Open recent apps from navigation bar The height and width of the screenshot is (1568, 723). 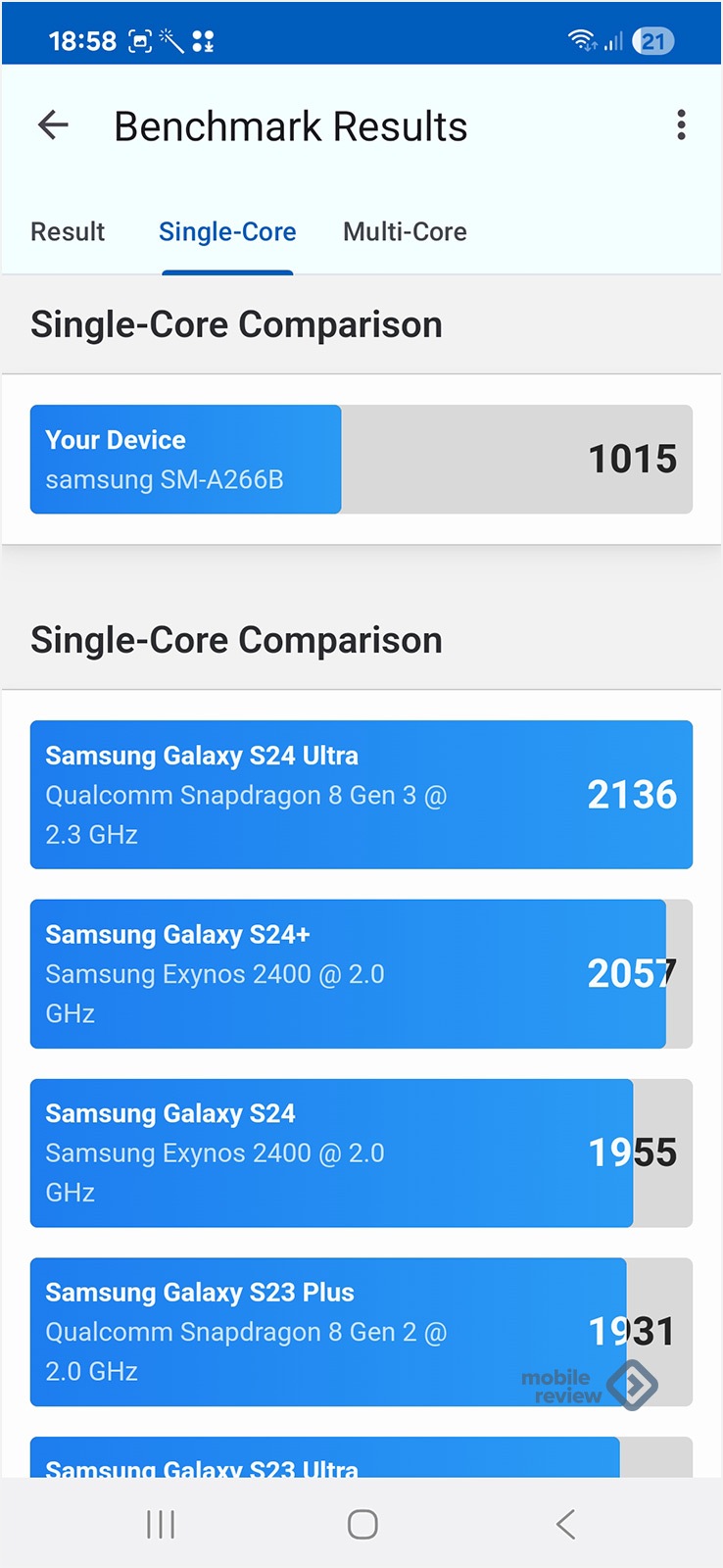click(161, 1524)
